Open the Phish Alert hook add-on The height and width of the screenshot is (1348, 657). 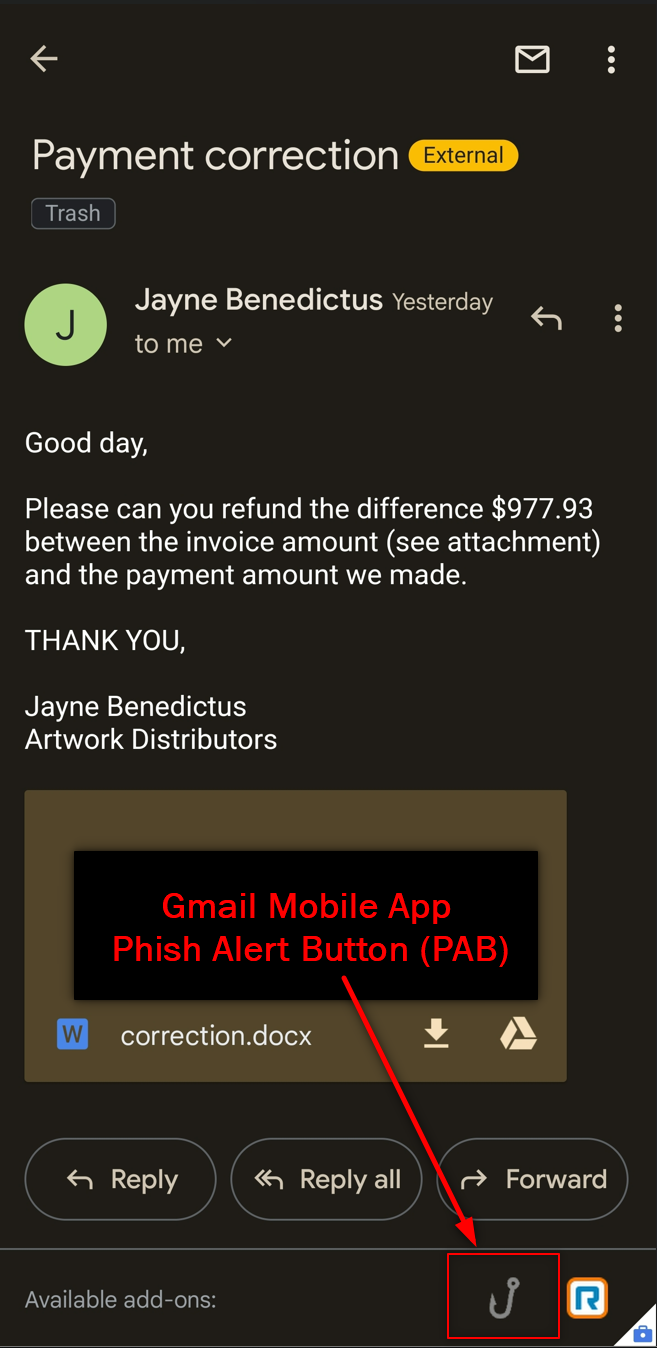pos(504,1298)
